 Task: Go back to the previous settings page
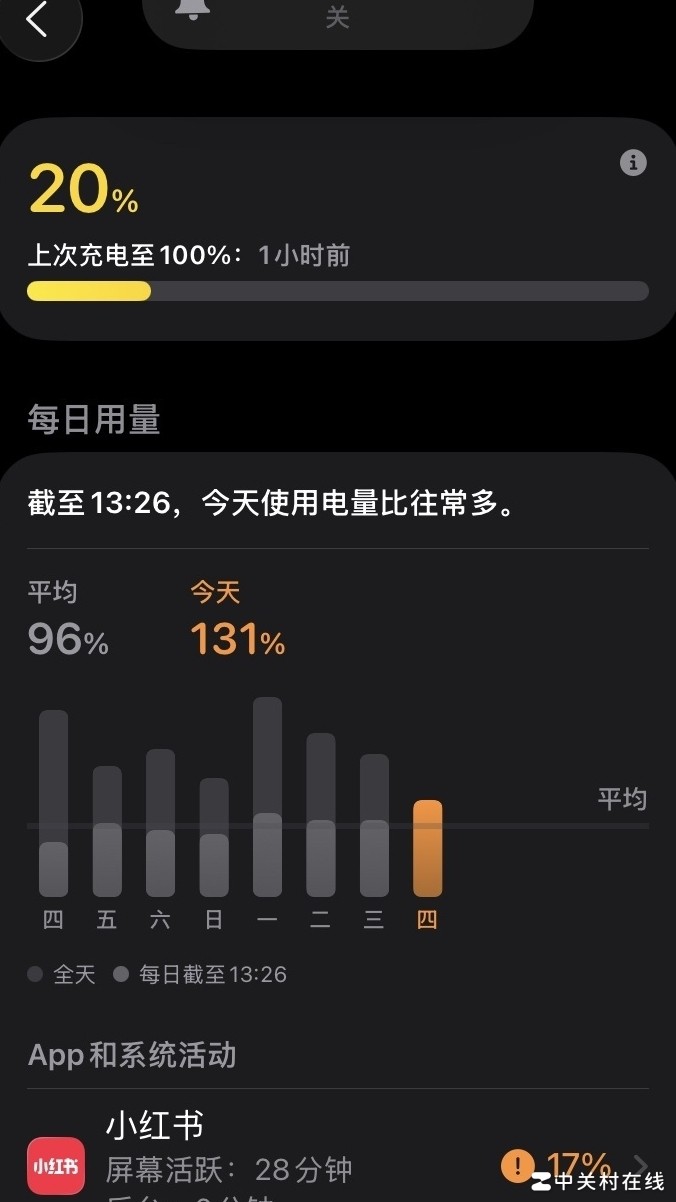click(37, 20)
